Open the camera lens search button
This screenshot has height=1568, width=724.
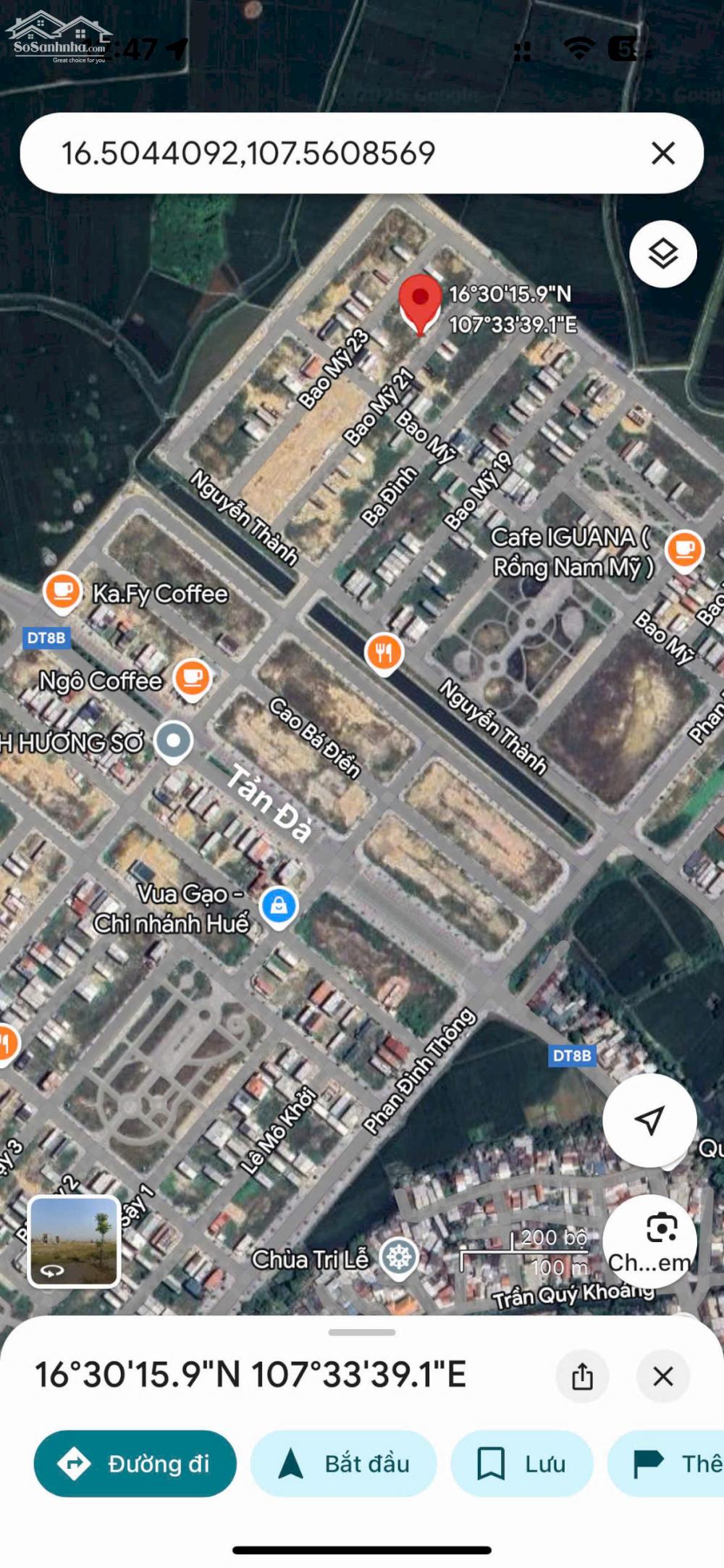(661, 1228)
